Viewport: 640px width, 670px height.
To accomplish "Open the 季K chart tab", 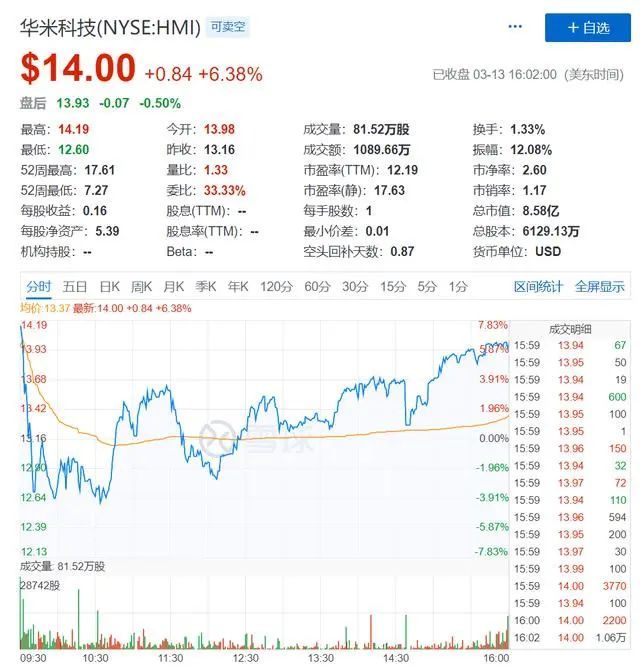I will [x=206, y=287].
